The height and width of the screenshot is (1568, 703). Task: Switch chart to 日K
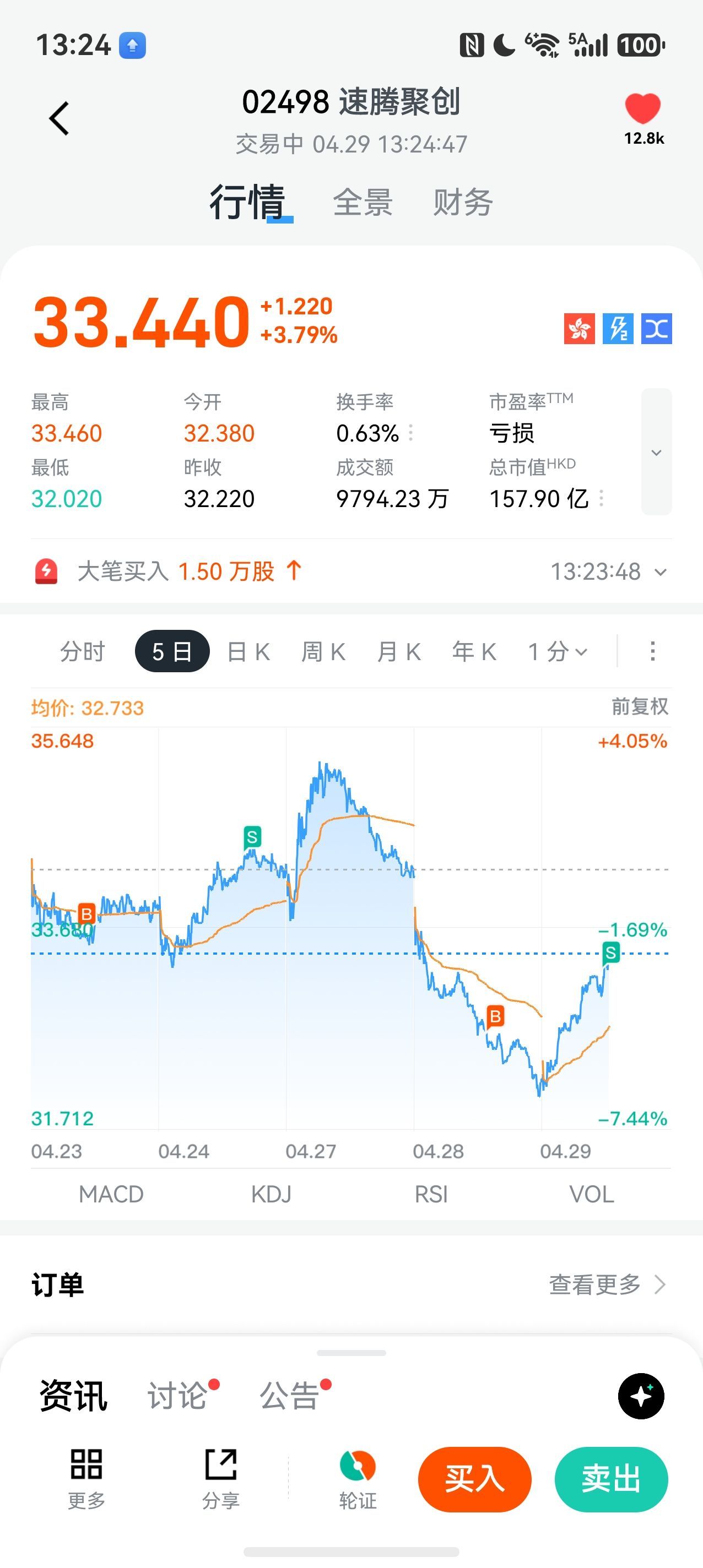[x=248, y=651]
